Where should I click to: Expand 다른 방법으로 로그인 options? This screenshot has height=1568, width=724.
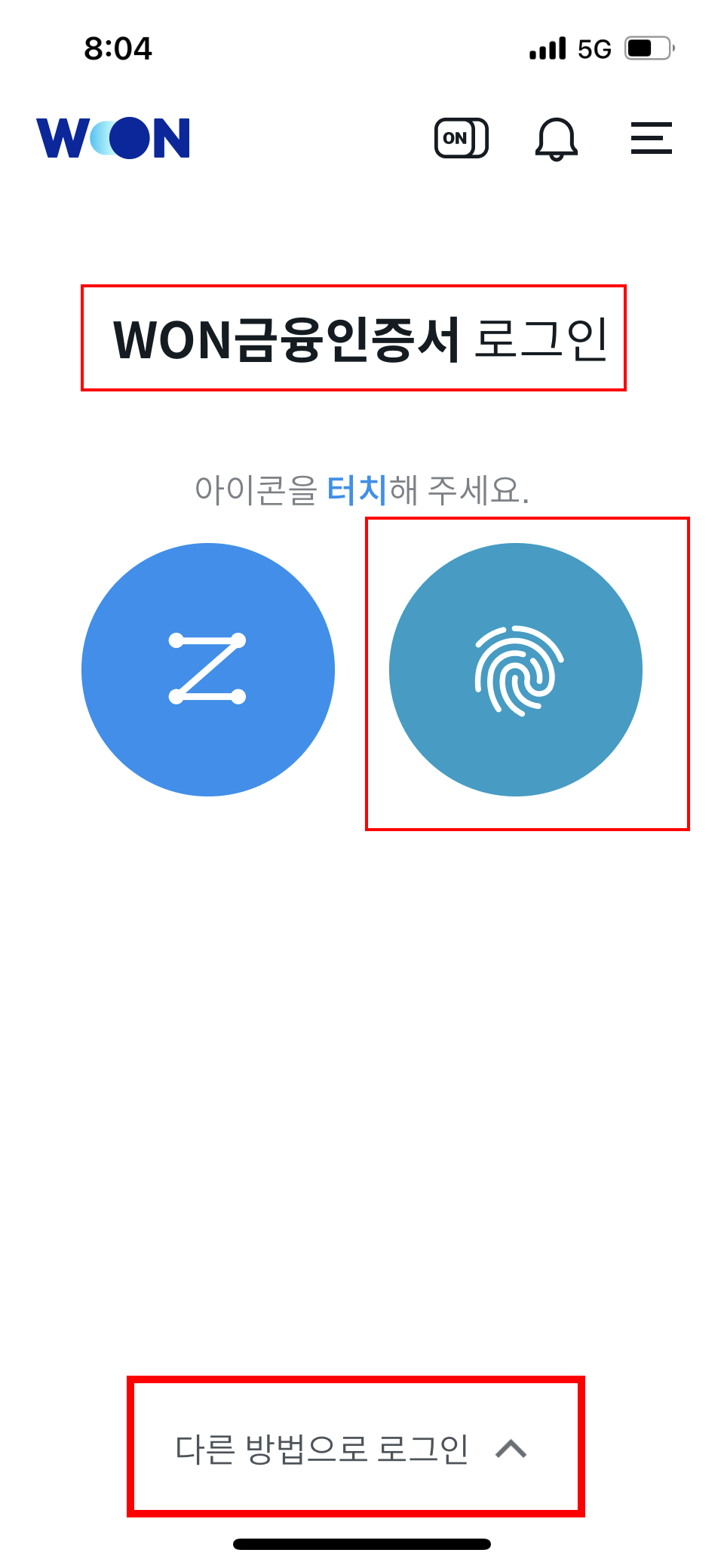tap(351, 1449)
